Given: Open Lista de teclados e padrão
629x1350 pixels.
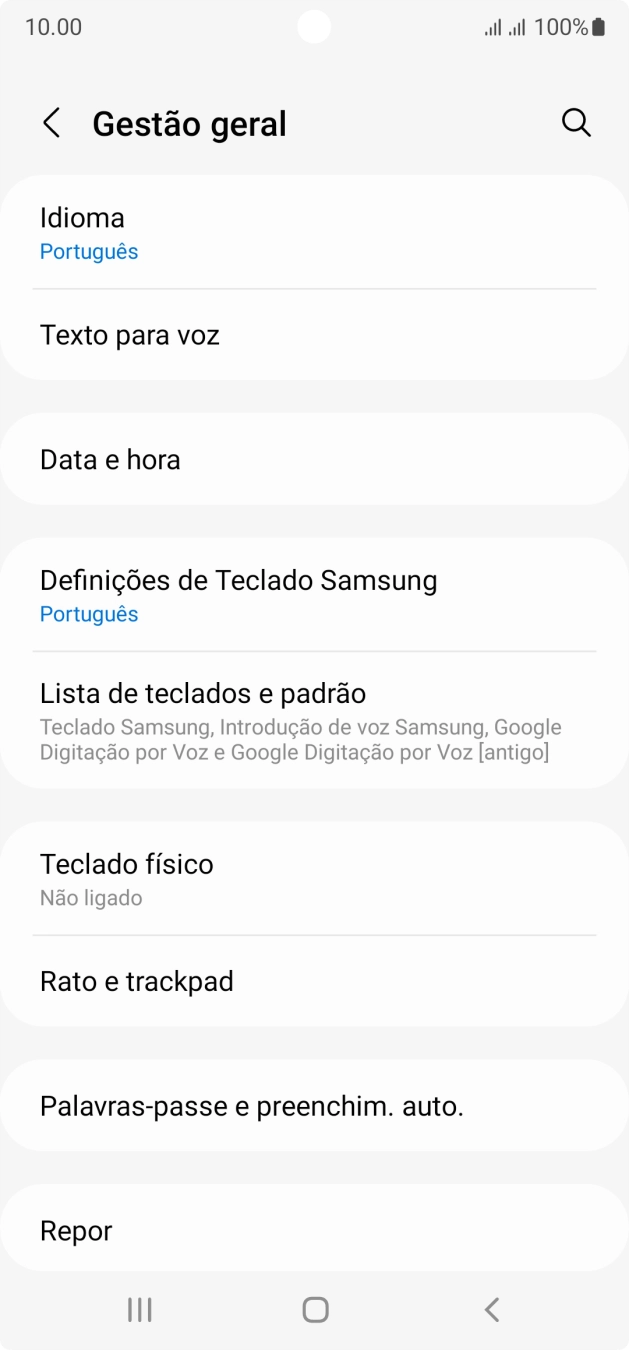Looking at the screenshot, I should (x=314, y=721).
